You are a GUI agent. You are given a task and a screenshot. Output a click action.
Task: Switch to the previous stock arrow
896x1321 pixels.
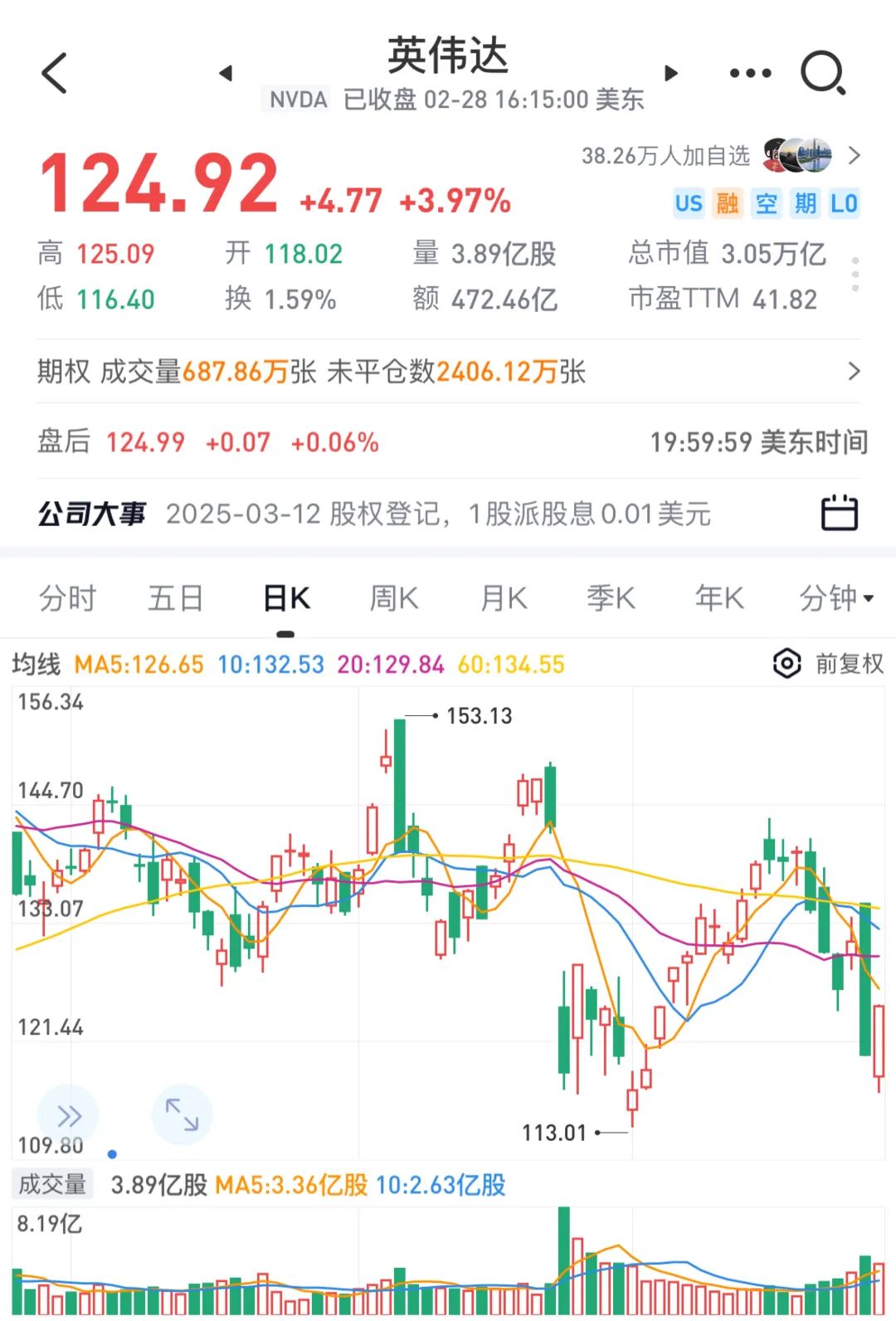(226, 73)
